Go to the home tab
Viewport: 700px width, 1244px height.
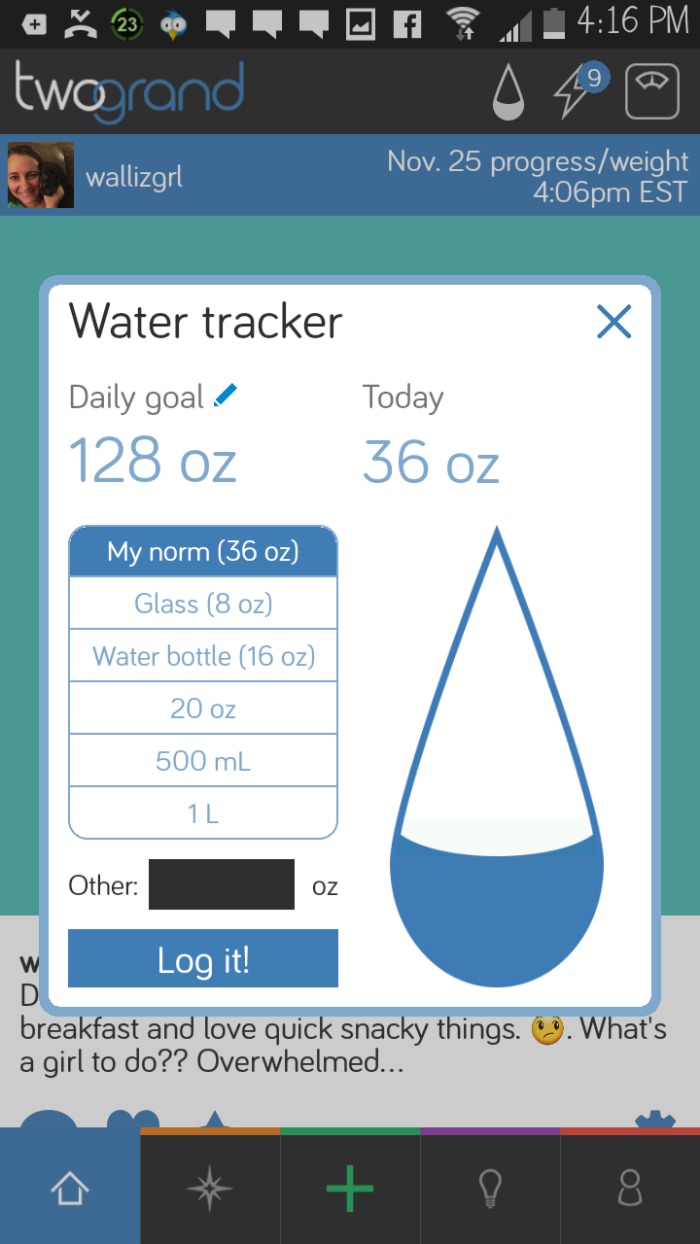point(70,1187)
